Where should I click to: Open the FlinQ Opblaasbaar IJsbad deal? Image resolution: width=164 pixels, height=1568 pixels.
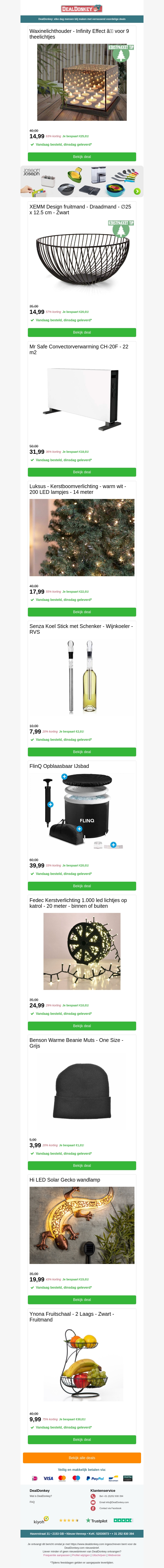[82, 886]
